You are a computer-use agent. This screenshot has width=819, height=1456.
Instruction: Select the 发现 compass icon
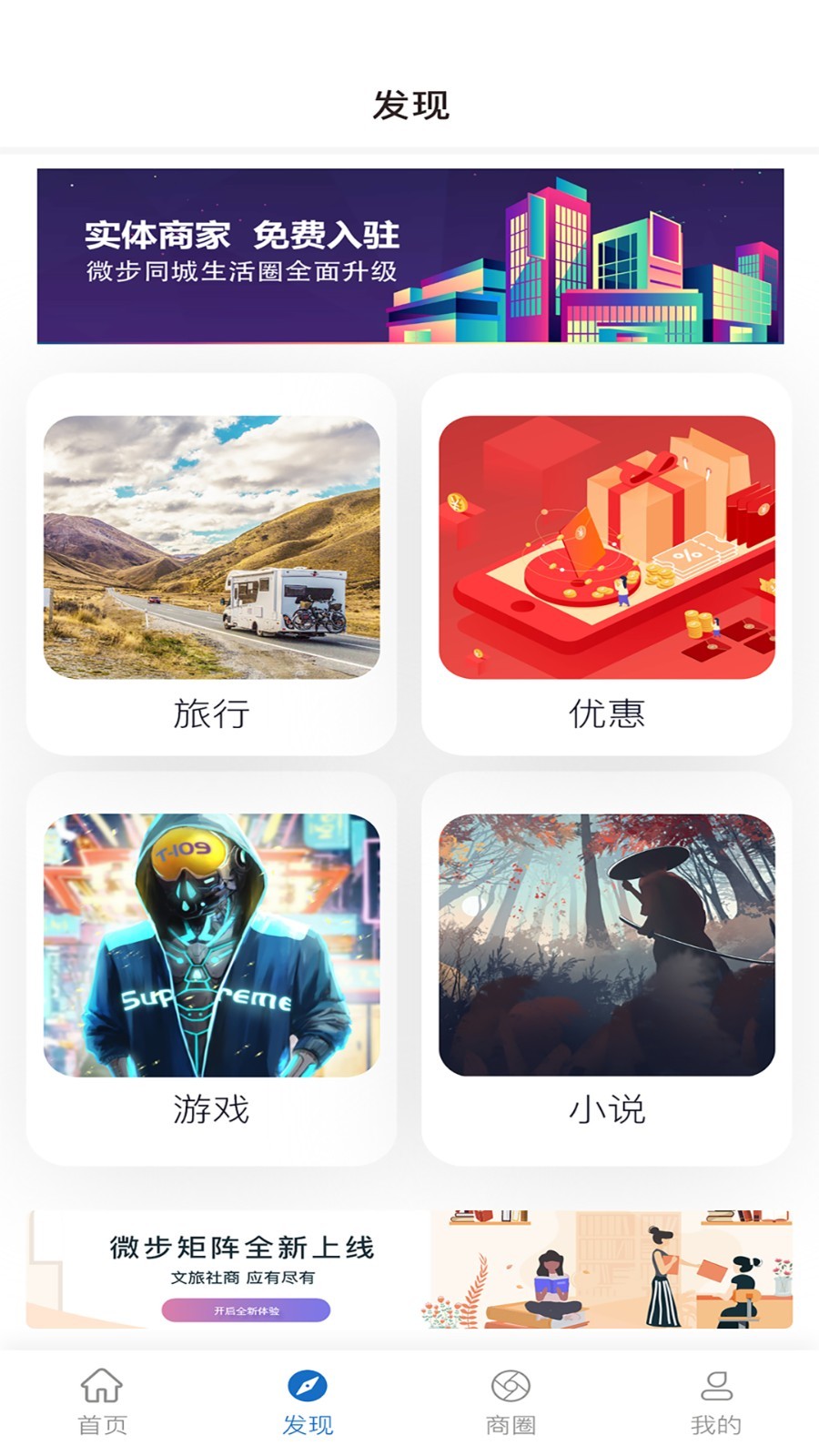pos(308,1384)
